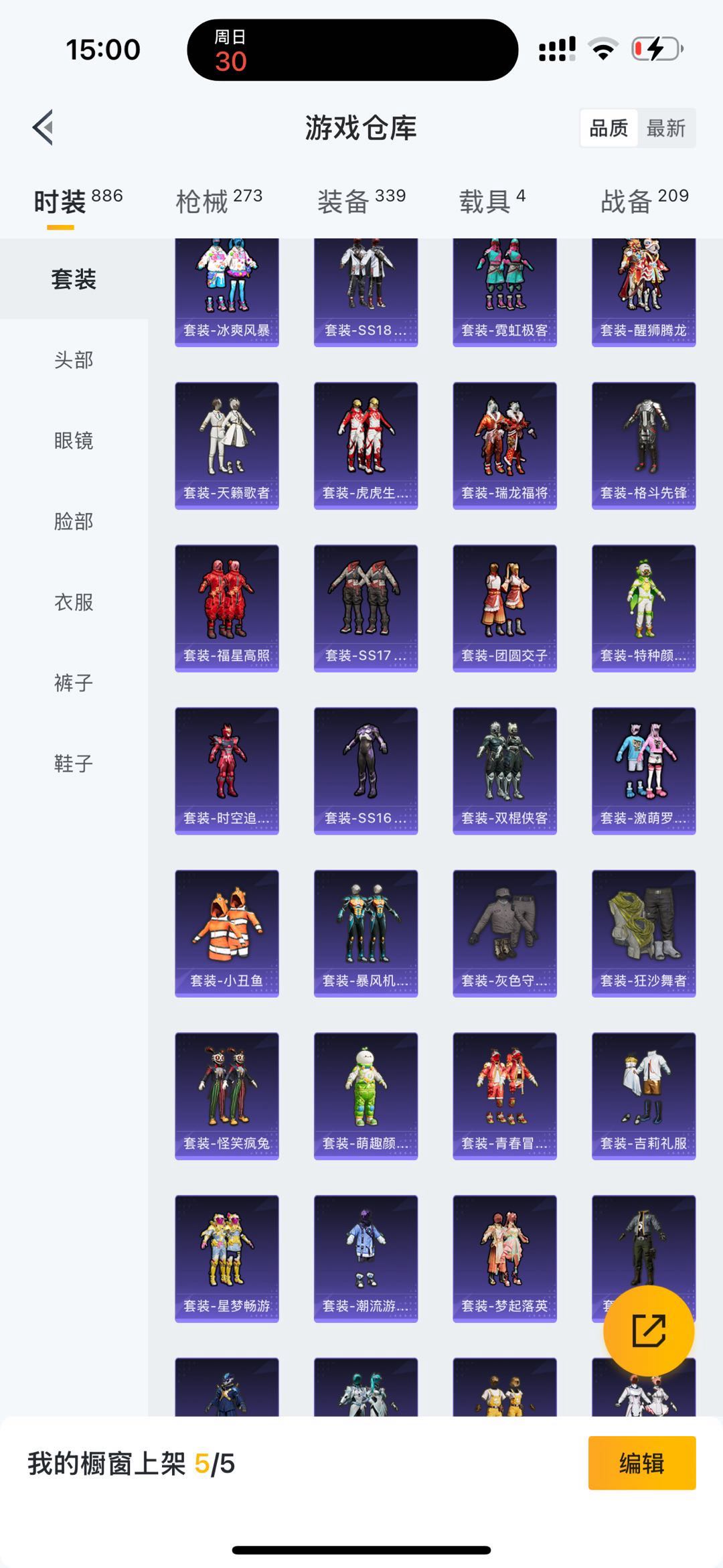Select the 裤子 category

click(x=74, y=683)
